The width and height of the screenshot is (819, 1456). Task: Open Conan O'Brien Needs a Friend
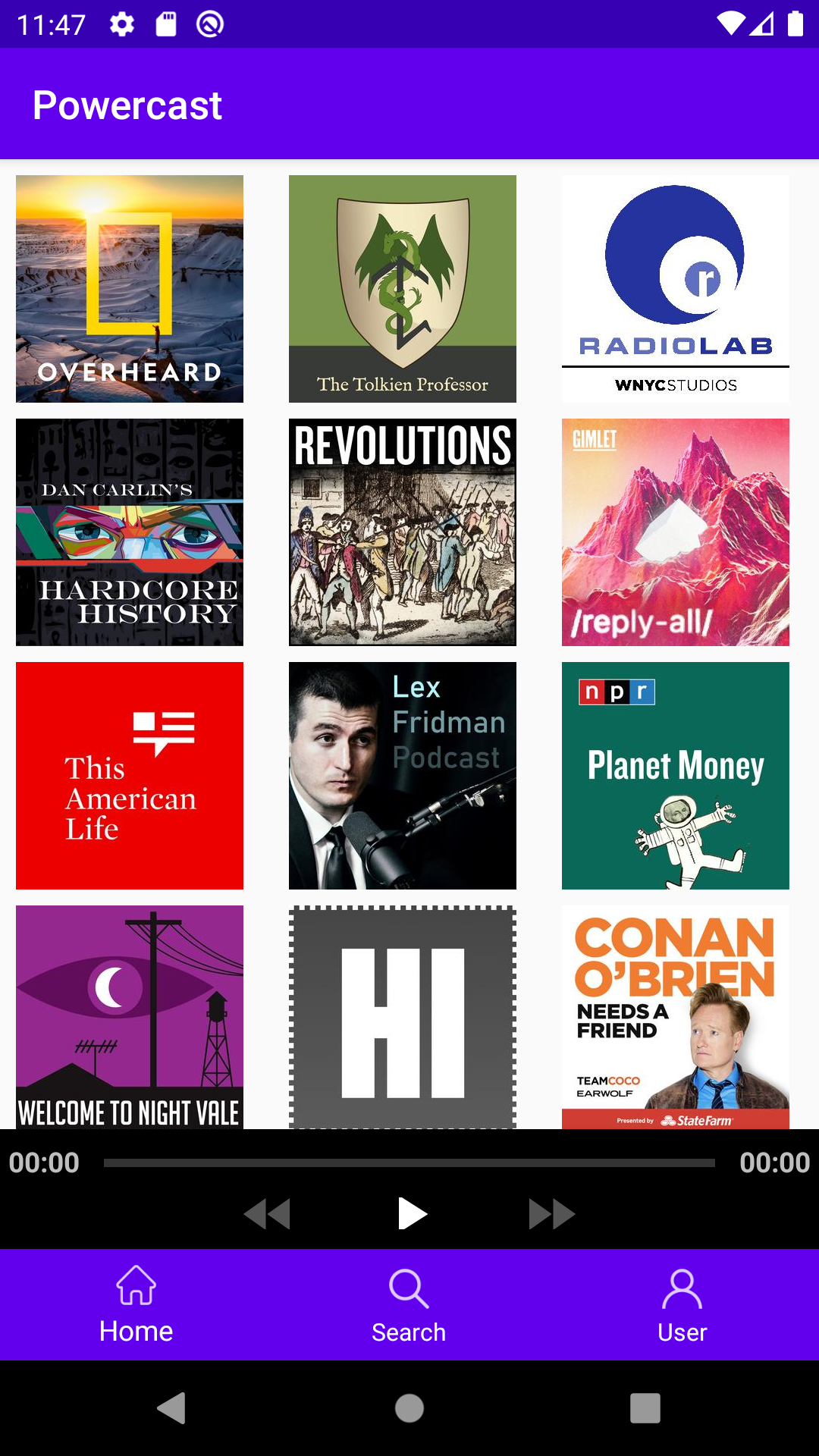676,1016
